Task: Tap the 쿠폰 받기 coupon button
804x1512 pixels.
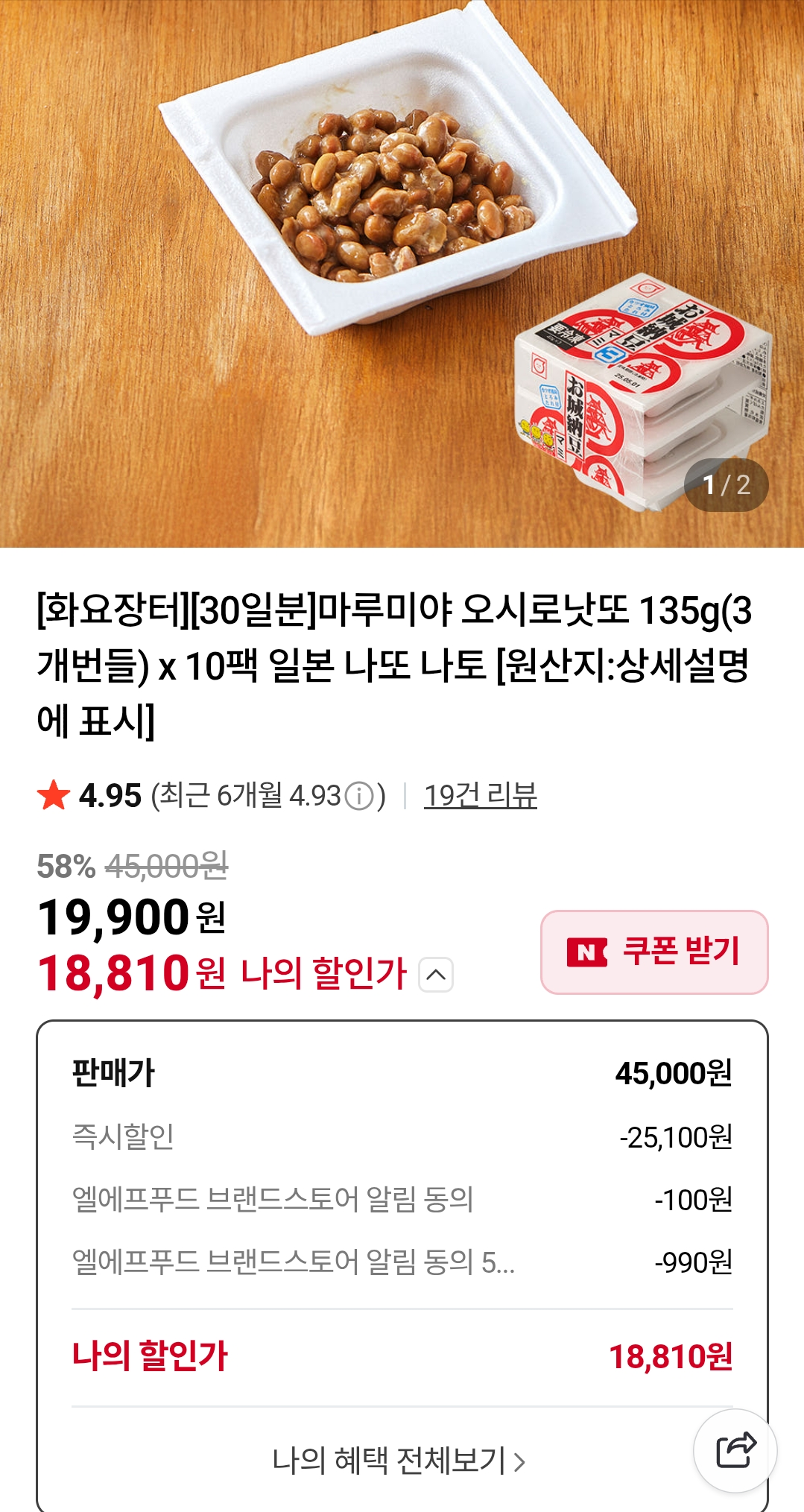Action: click(x=653, y=952)
